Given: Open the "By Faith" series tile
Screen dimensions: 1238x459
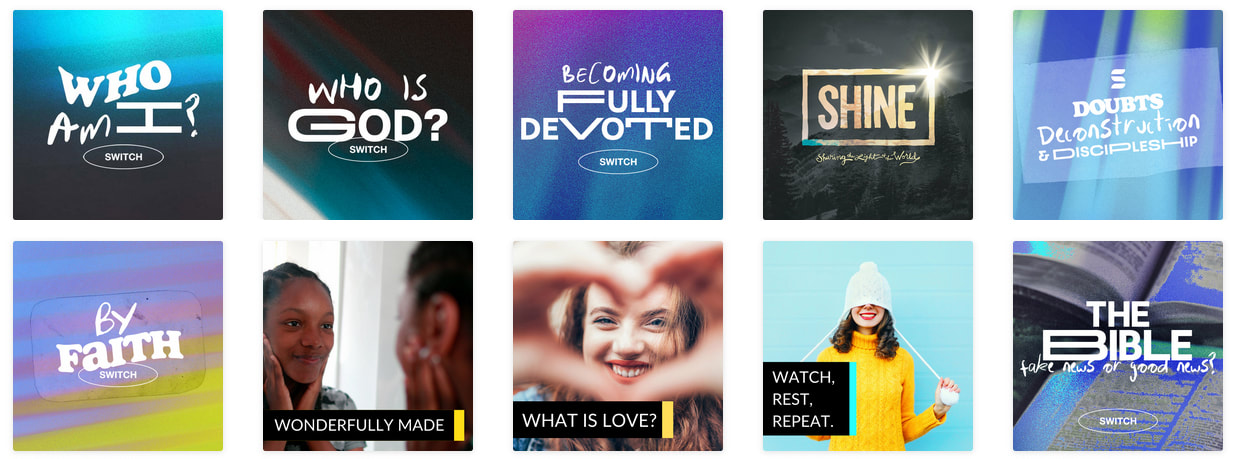Looking at the screenshot, I should [118, 346].
